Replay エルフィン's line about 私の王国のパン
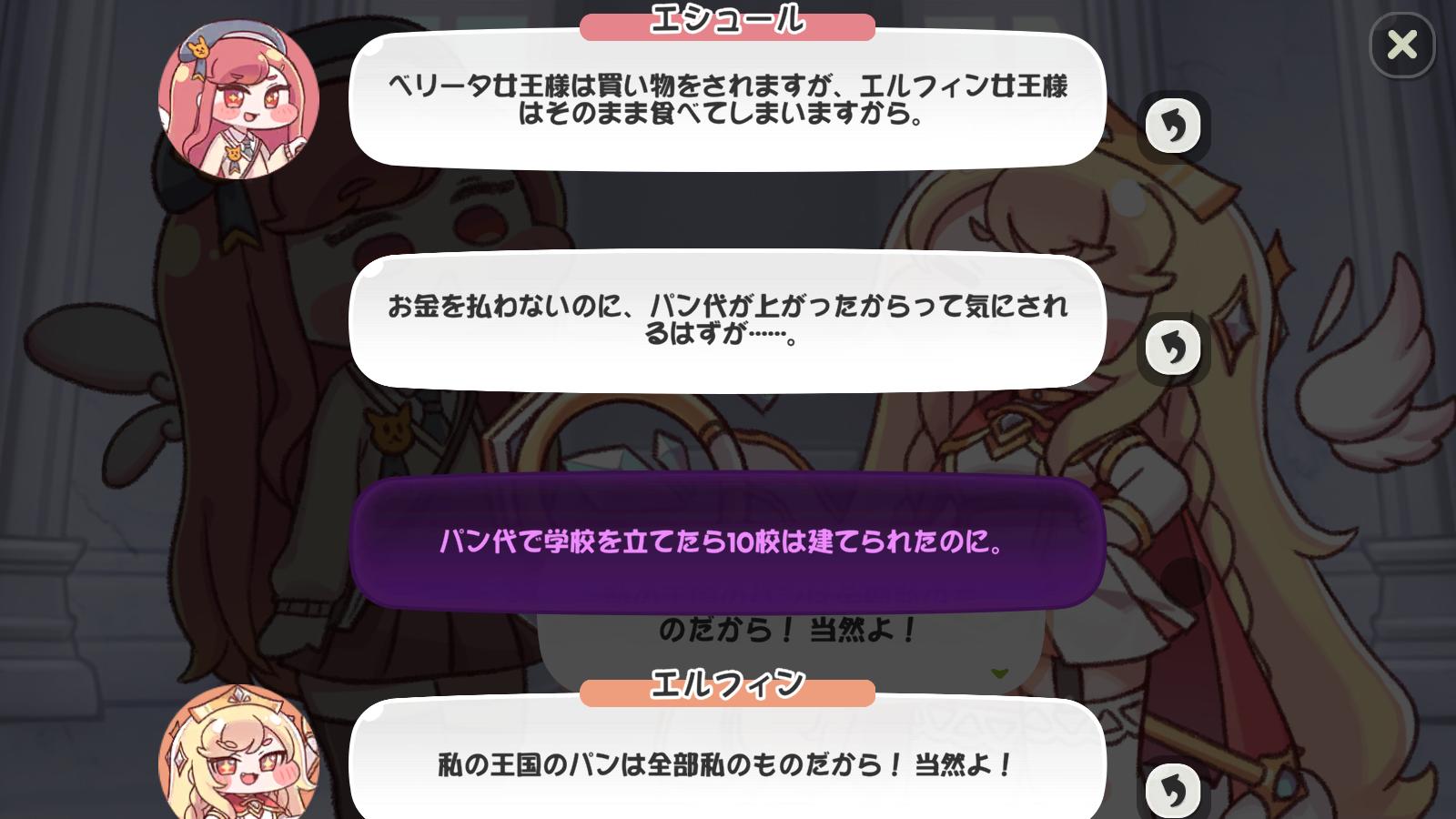1456x819 pixels. click(1173, 788)
